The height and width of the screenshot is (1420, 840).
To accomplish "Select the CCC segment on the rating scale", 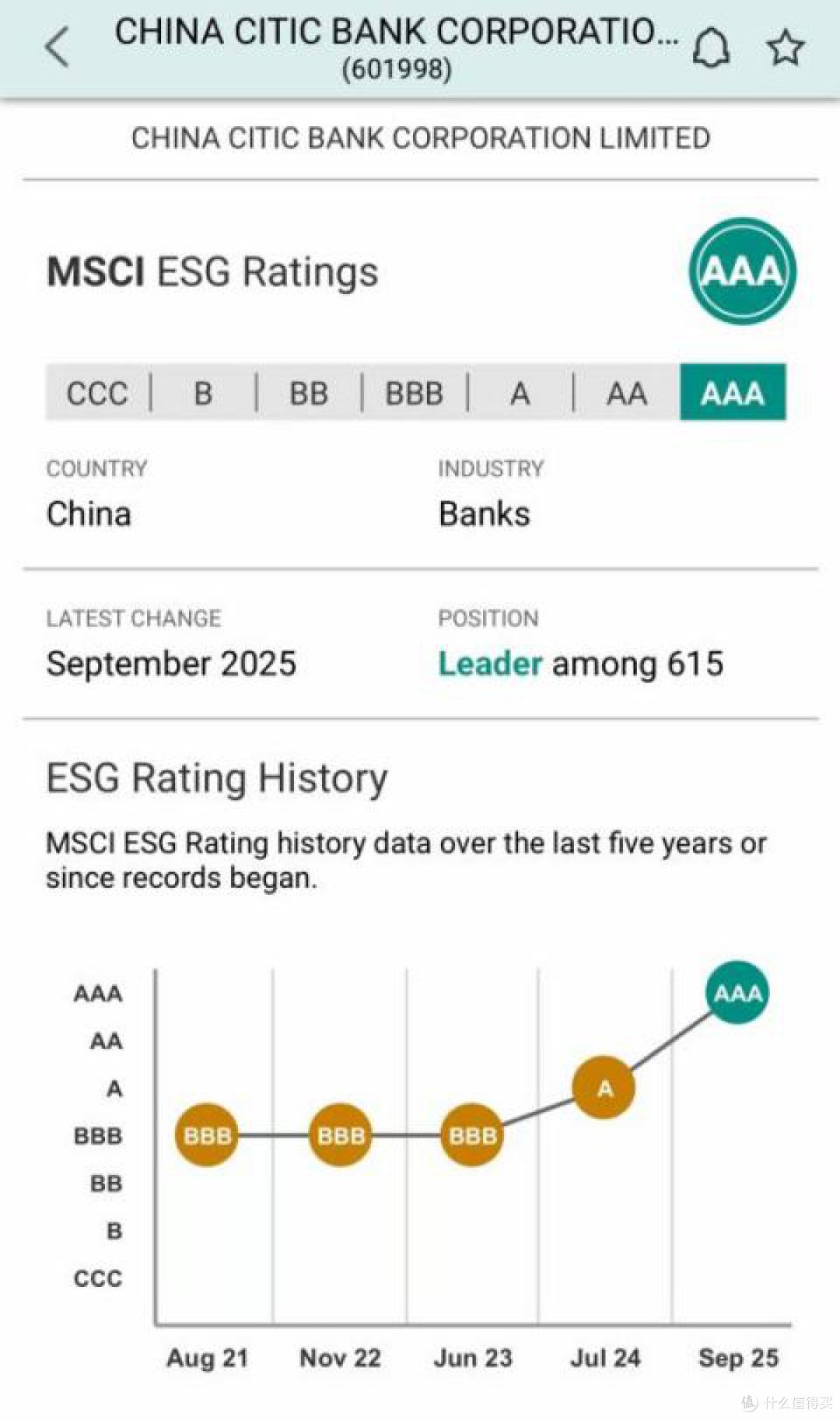I will pos(96,393).
